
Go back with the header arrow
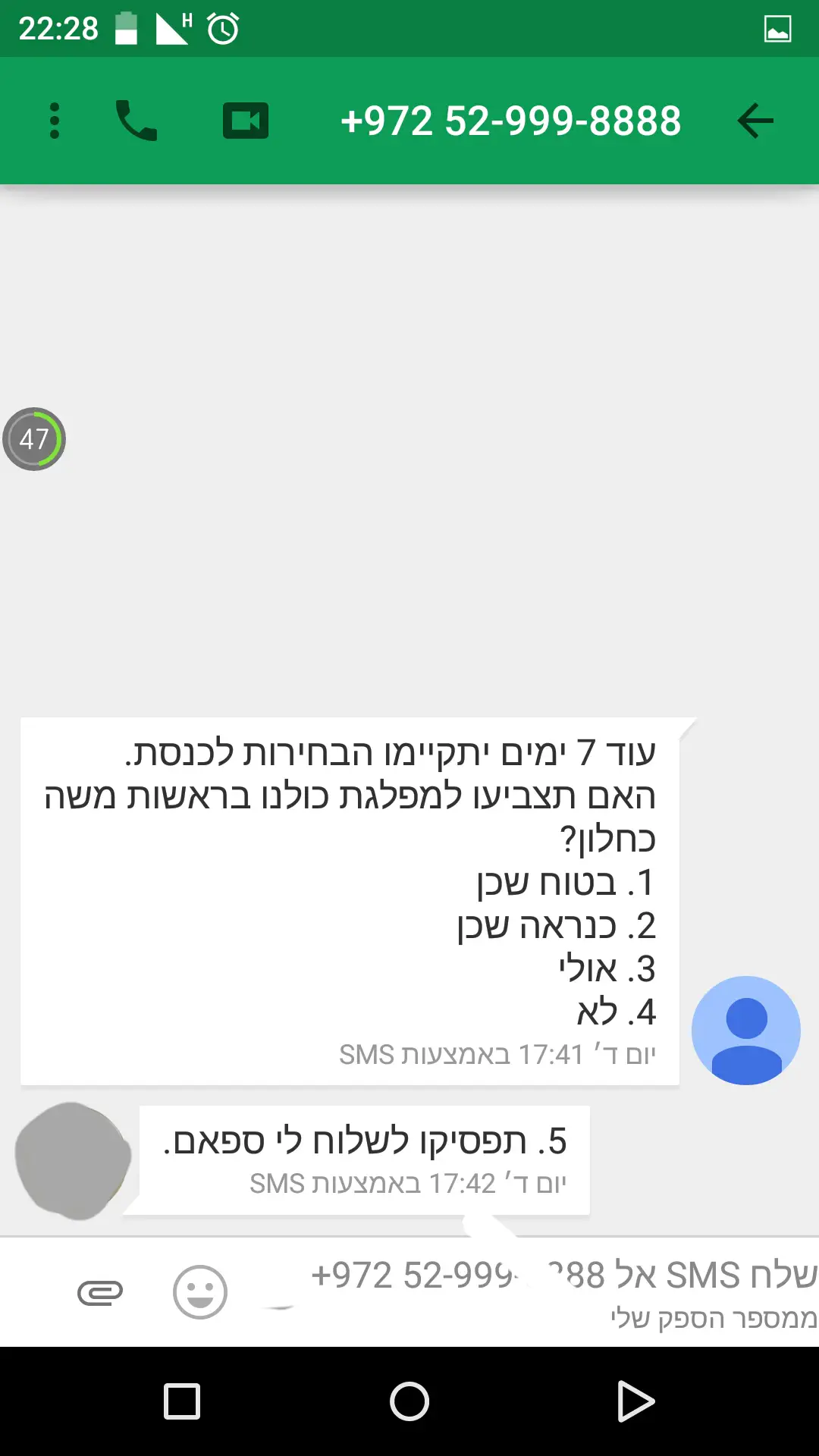click(x=755, y=121)
